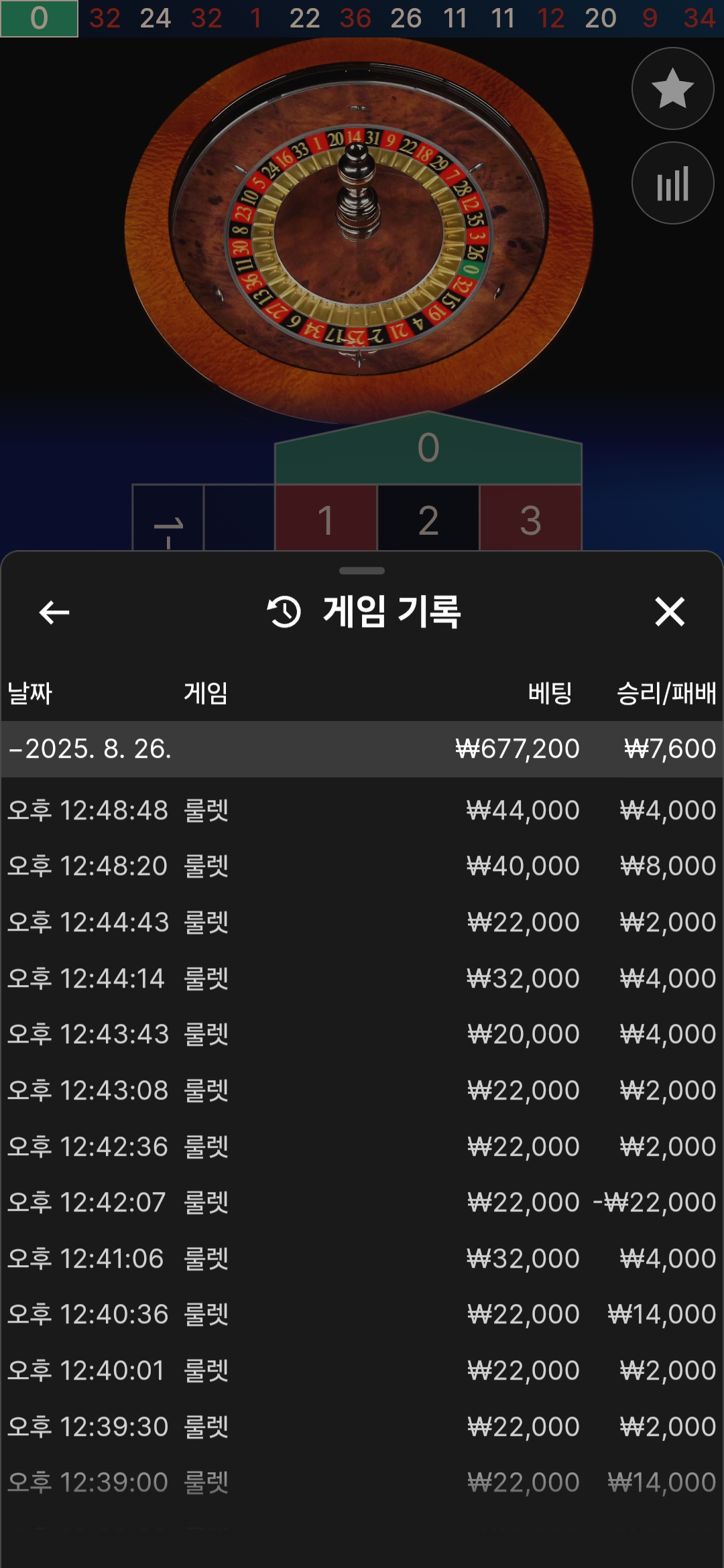Open the 오후 12:39:30 룰렛 record

click(362, 1427)
